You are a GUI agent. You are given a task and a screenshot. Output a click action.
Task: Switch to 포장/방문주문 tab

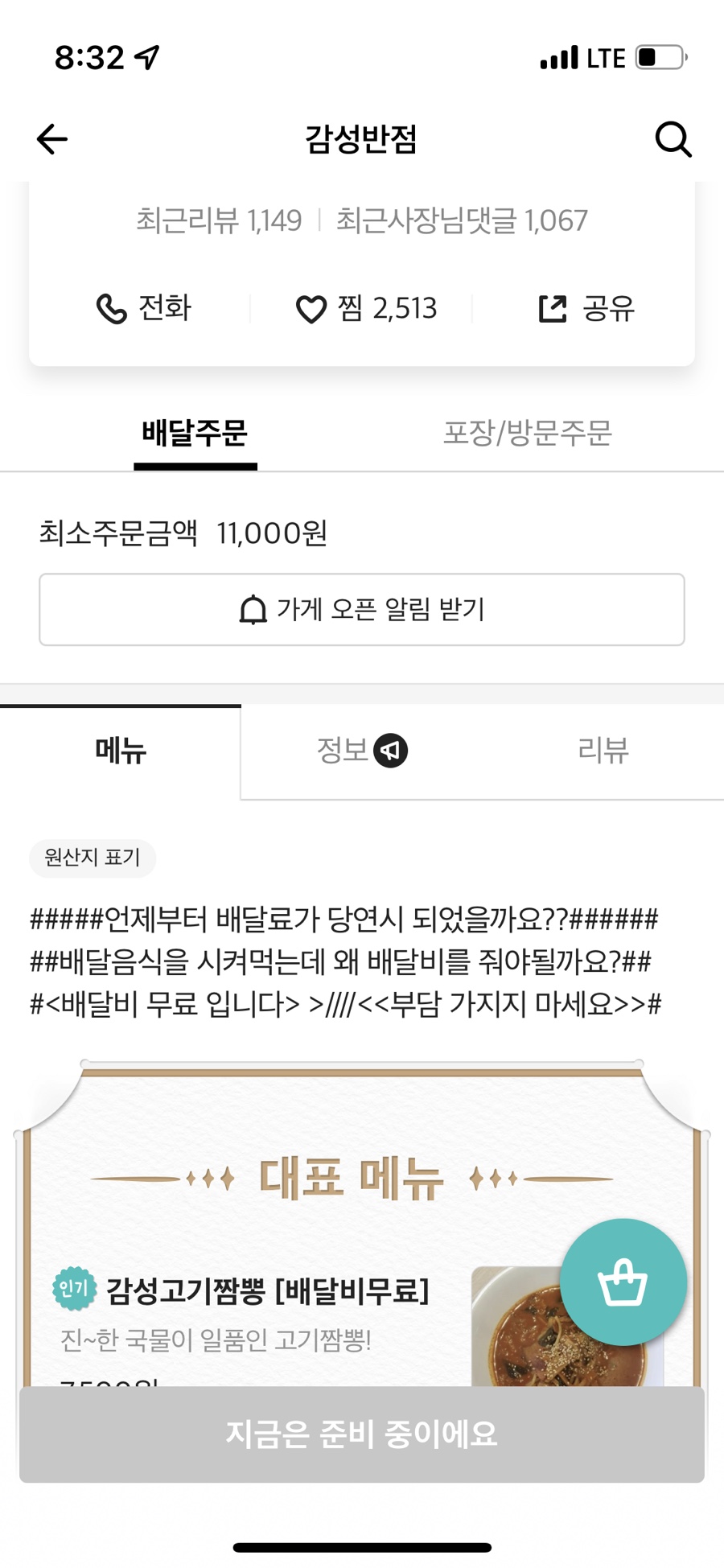(x=527, y=433)
